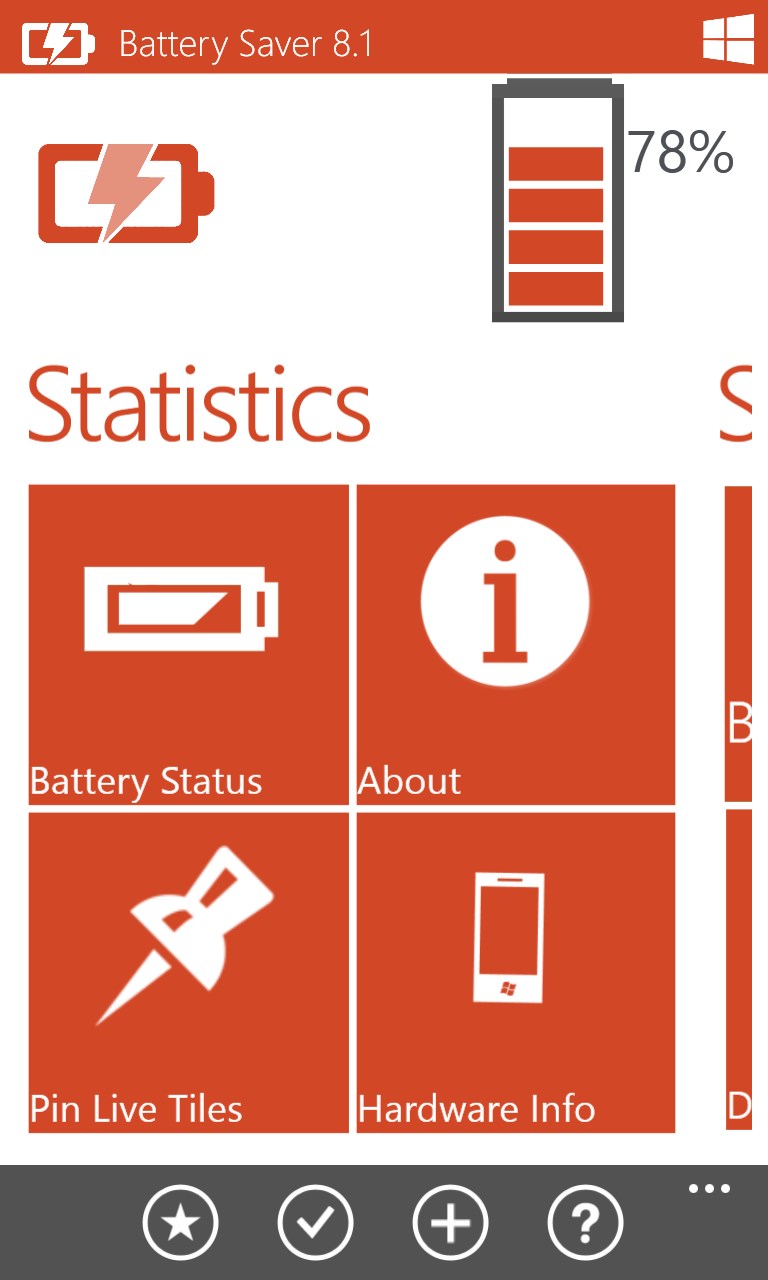Open the Hardware Info tile
Viewport: 768px width, 1280px height.
(x=516, y=972)
